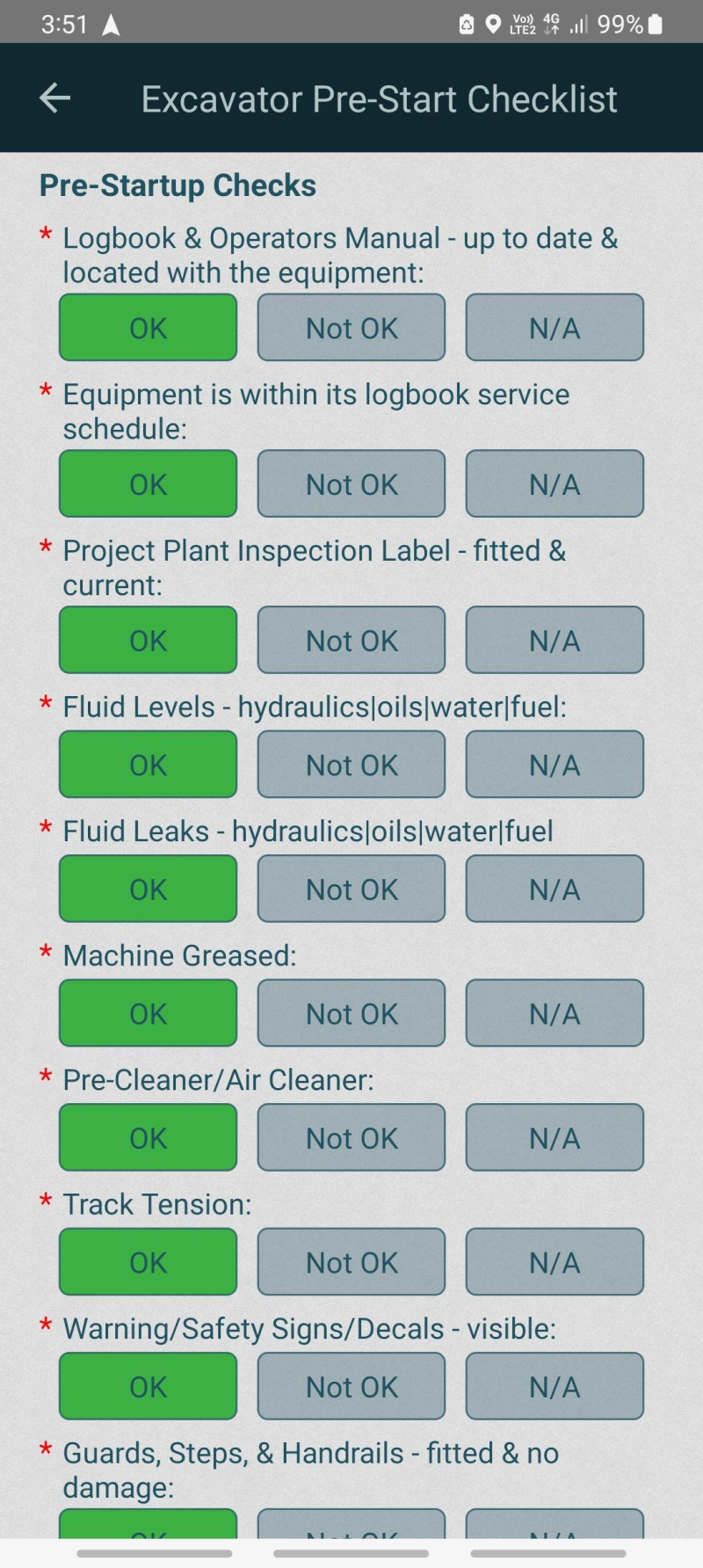Select N/A for Equipment logbook service schedule

554,483
